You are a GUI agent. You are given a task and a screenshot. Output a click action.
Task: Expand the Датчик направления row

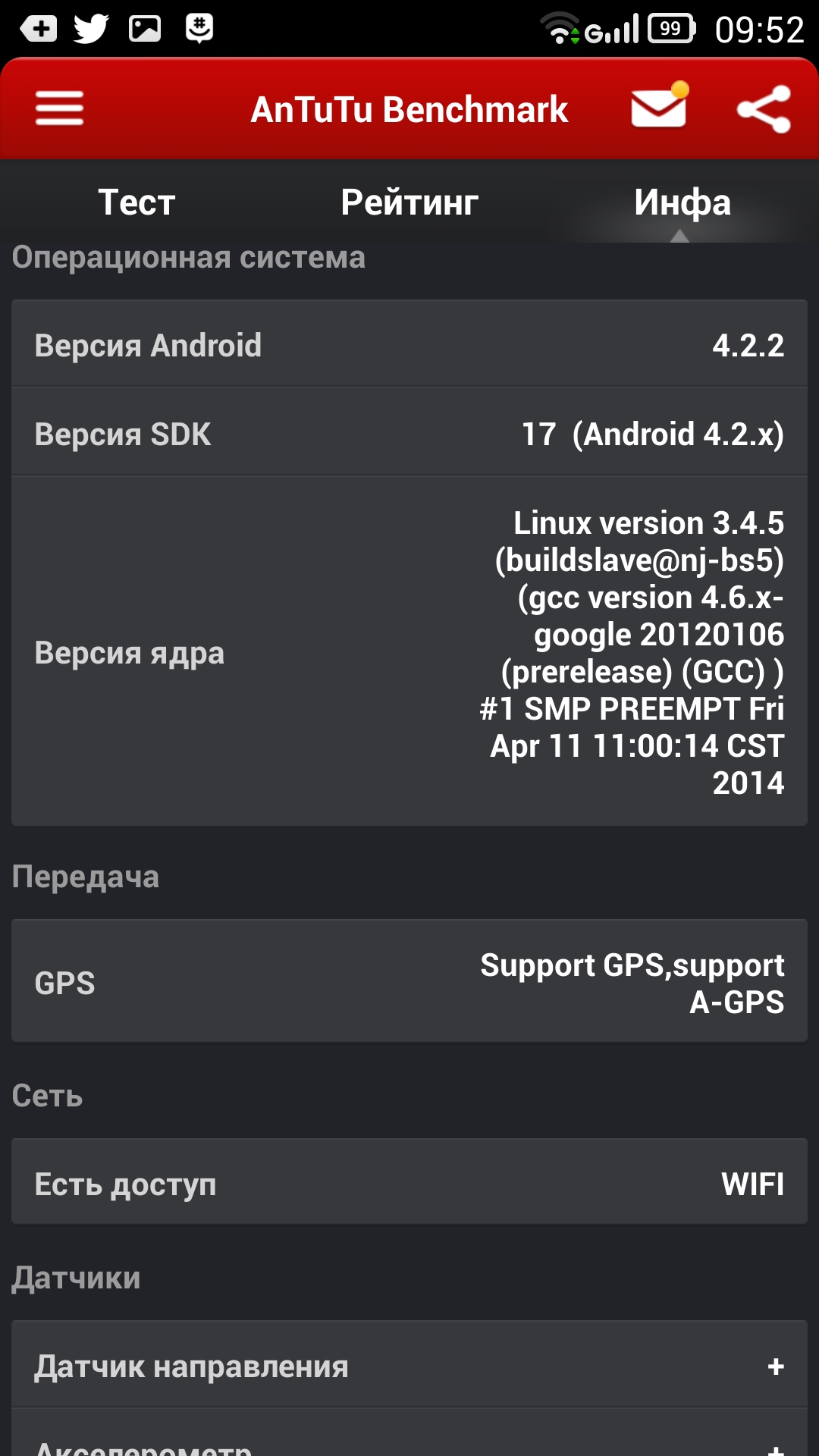409,1366
